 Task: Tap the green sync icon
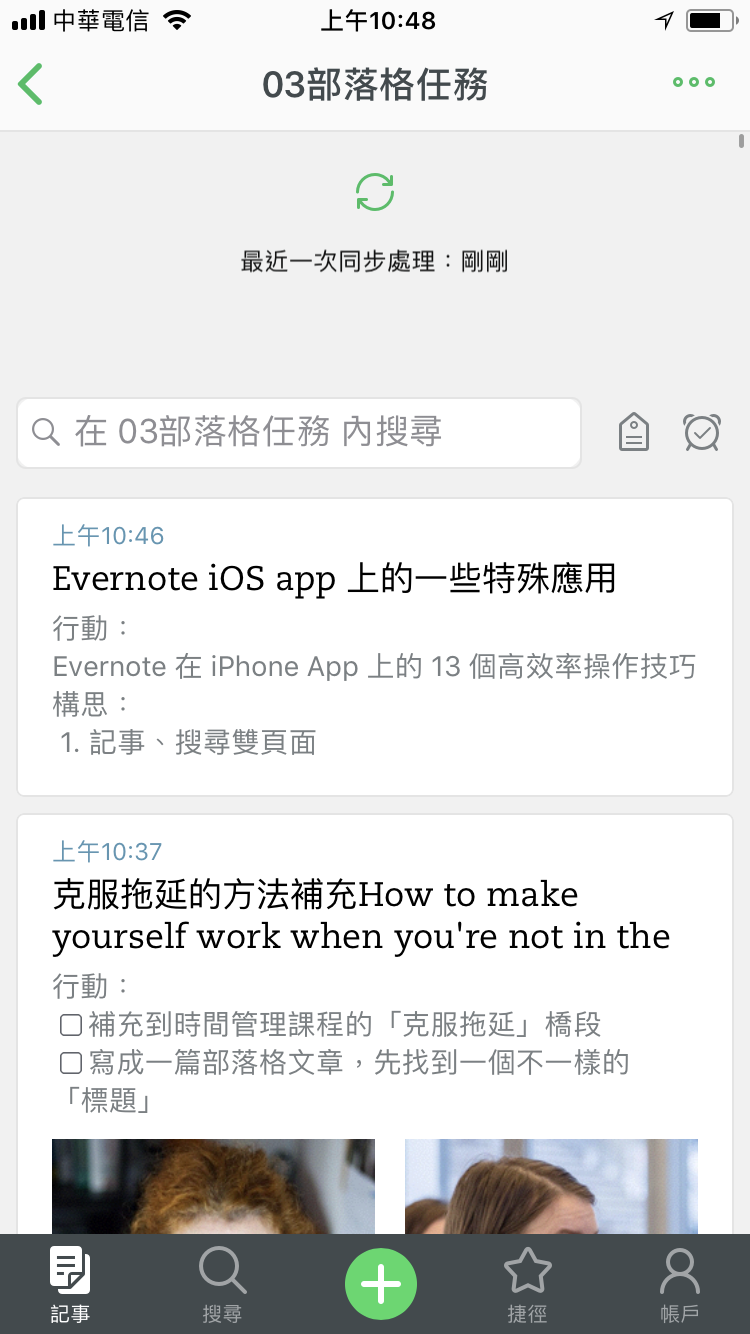pyautogui.click(x=375, y=191)
